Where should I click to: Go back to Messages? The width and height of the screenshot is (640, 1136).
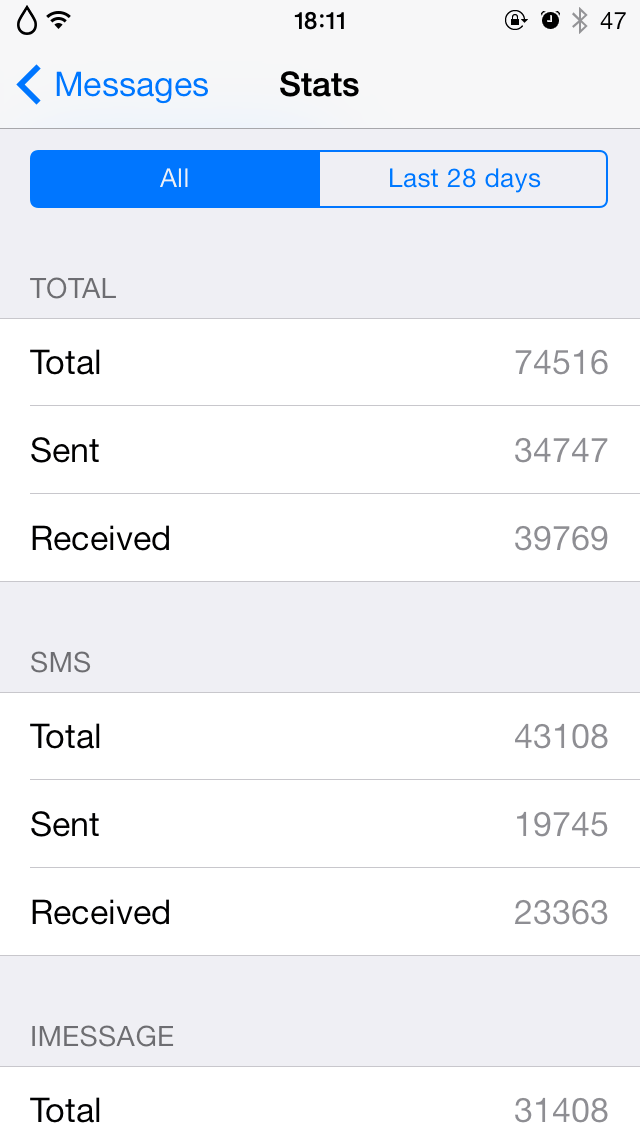(x=112, y=85)
